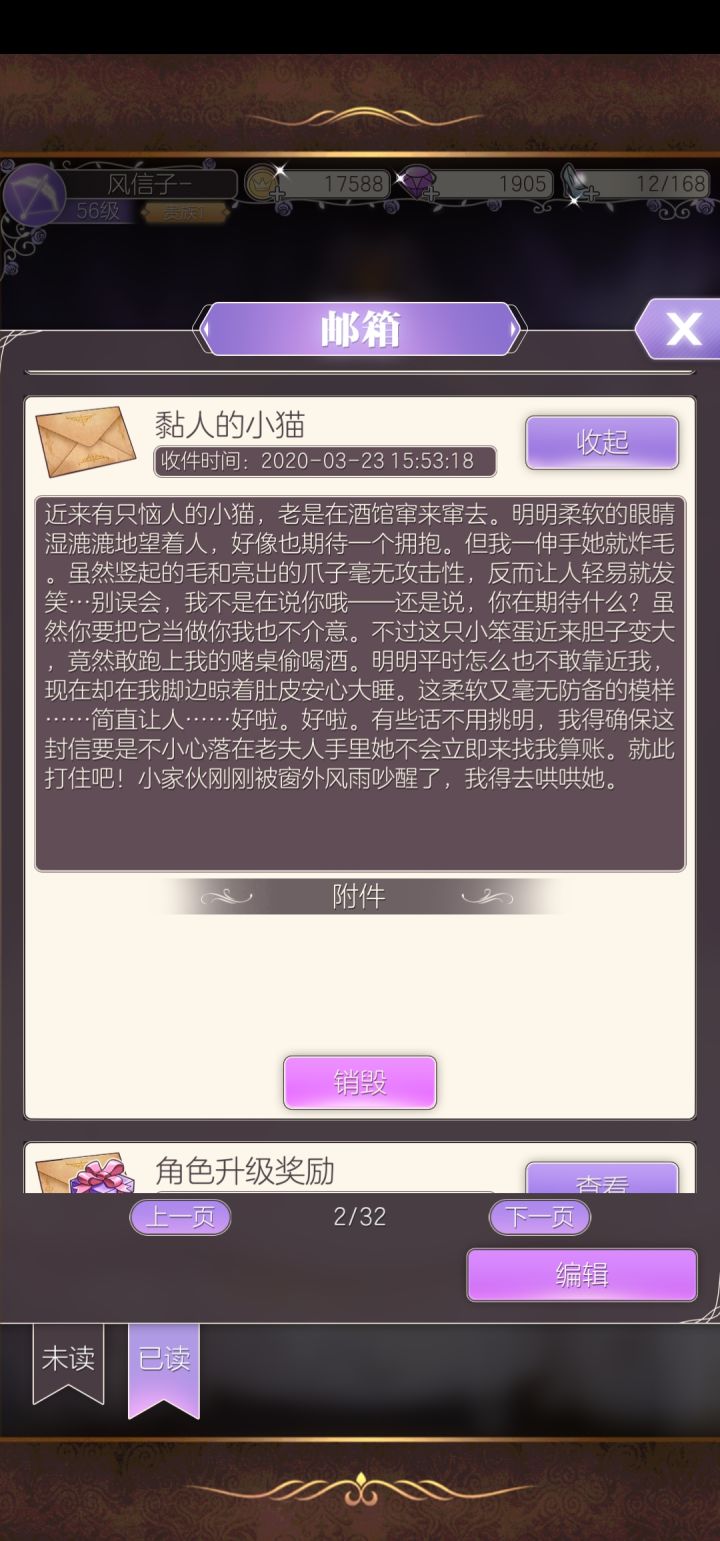The height and width of the screenshot is (1541, 720).
Task: Go to the previous page with 上一页
Action: click(180, 1218)
